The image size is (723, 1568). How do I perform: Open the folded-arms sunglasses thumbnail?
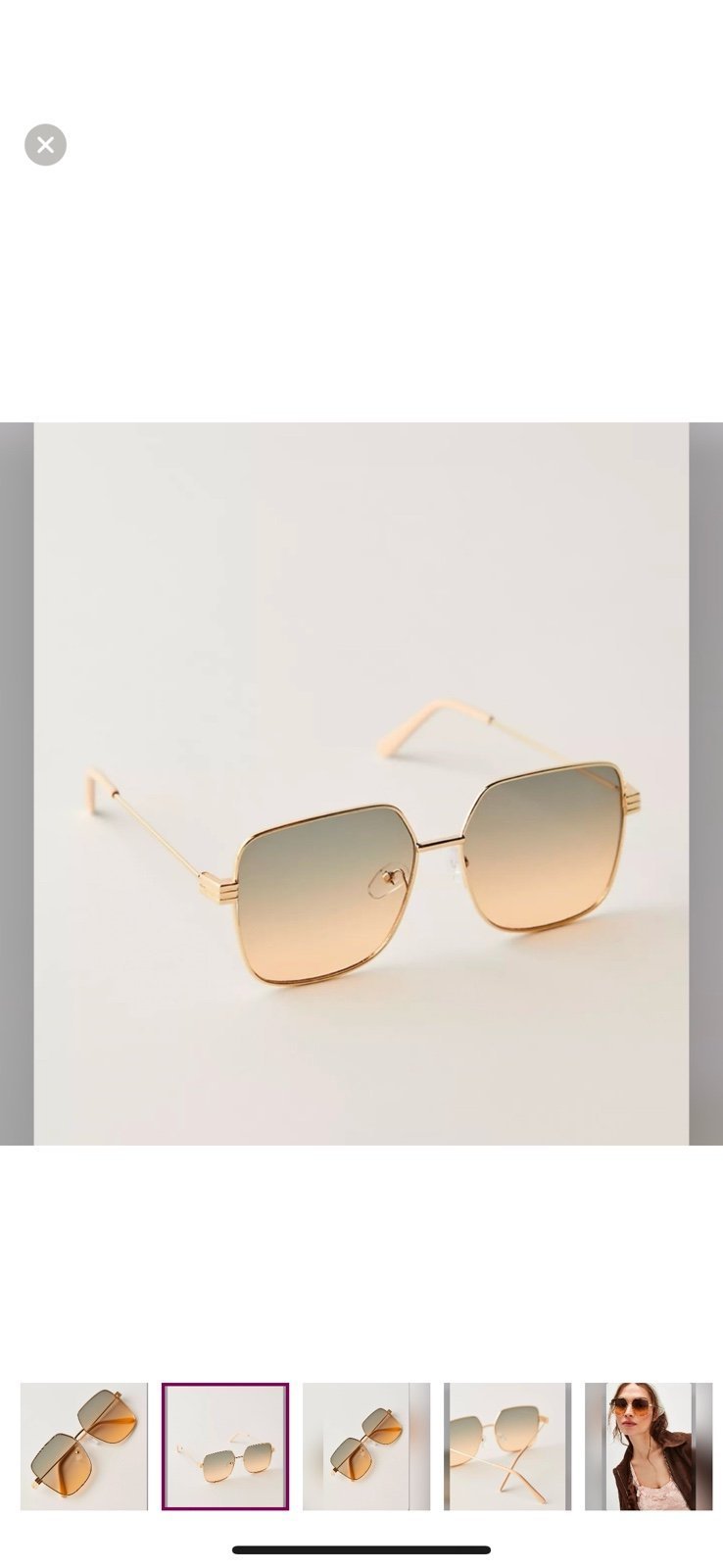click(507, 1446)
